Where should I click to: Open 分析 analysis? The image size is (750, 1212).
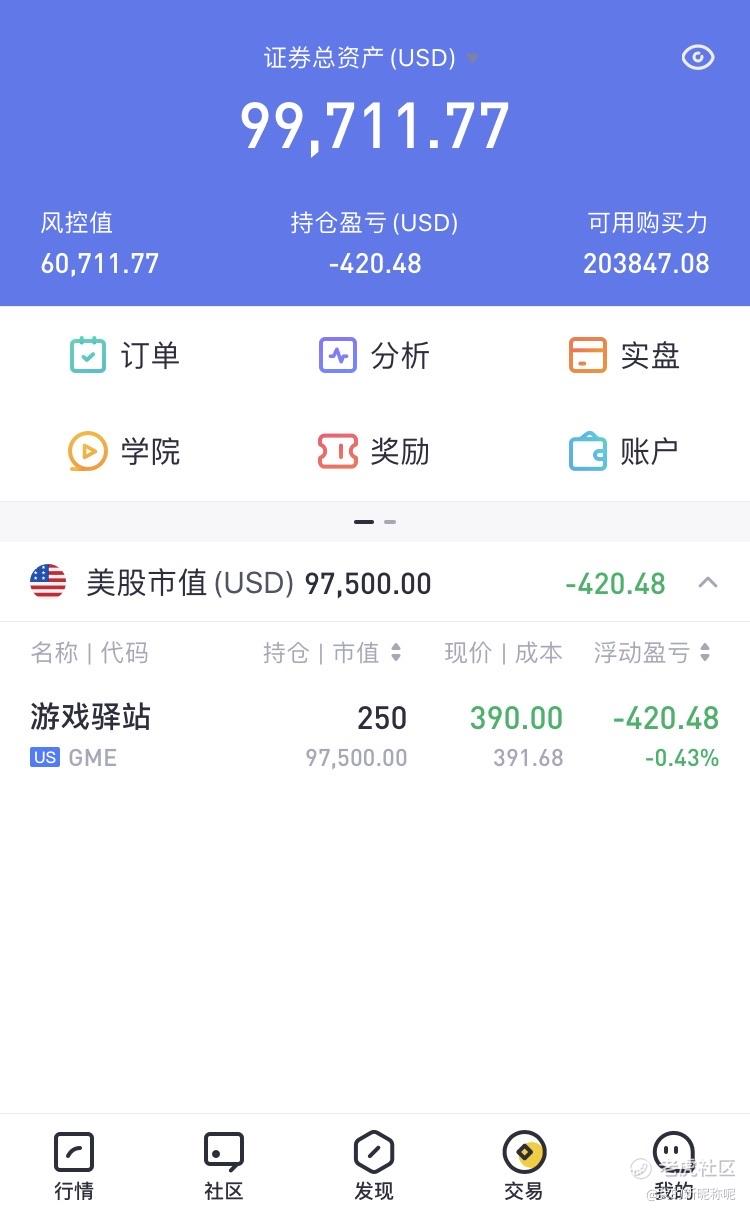(x=374, y=355)
